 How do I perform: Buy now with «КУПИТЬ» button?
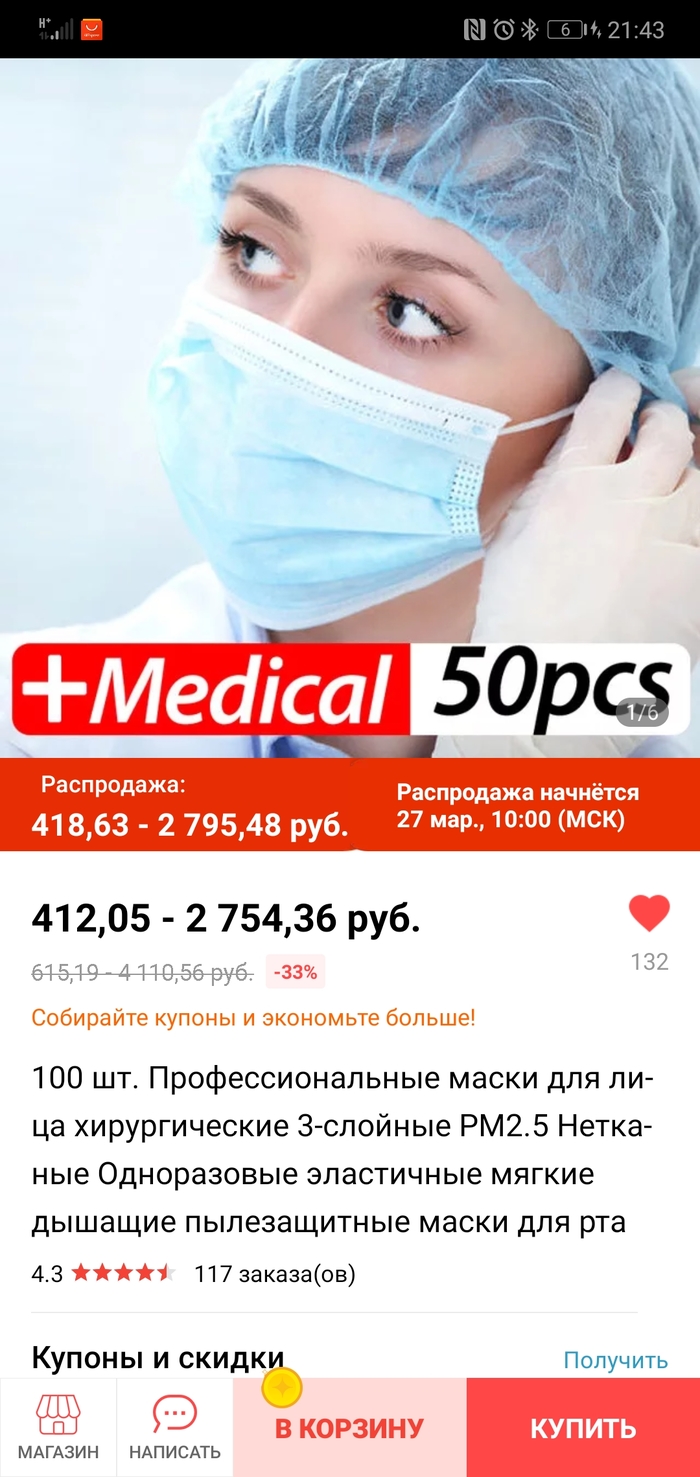coord(583,1428)
